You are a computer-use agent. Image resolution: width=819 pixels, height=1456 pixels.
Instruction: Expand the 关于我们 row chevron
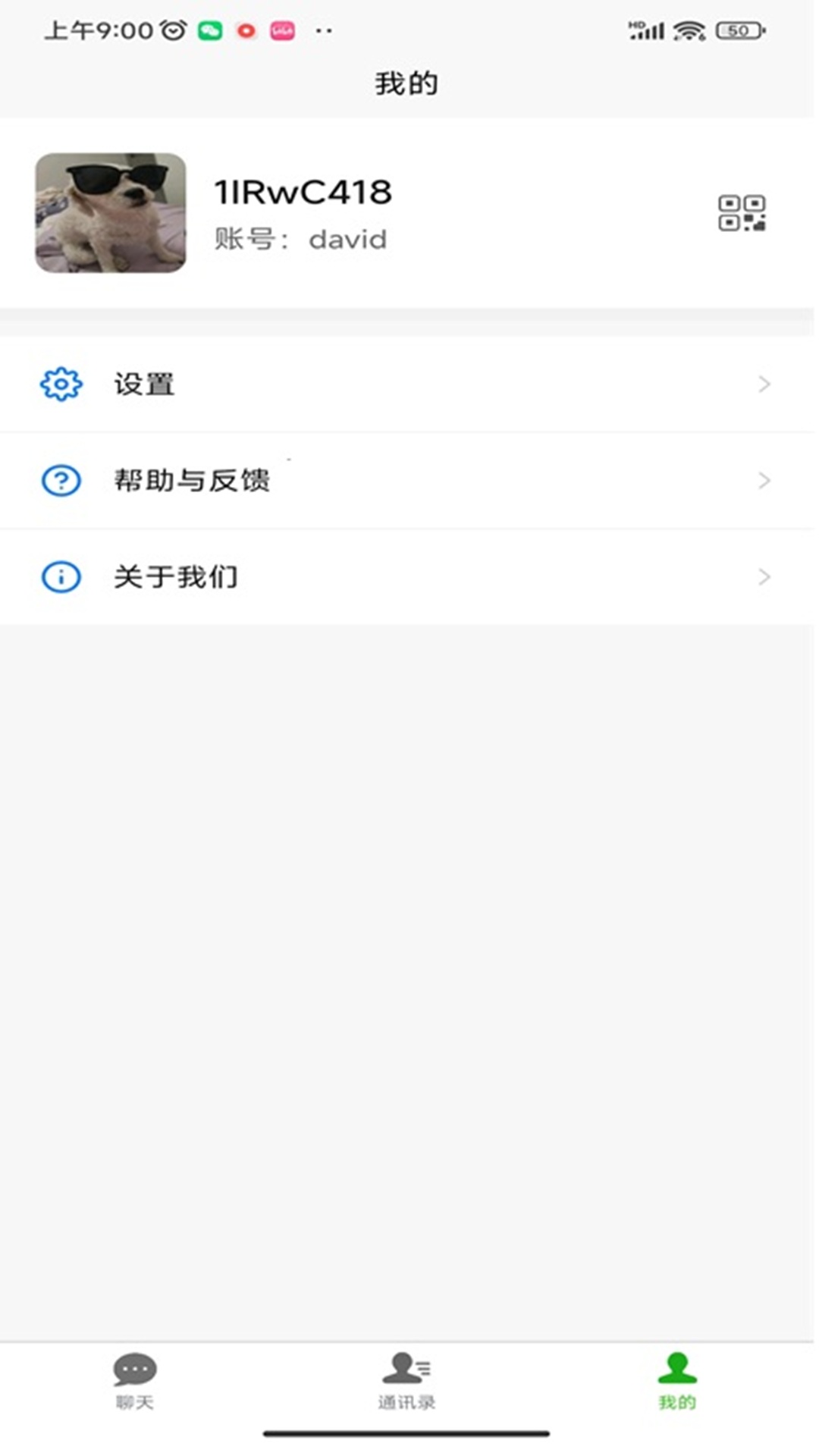[x=764, y=576]
